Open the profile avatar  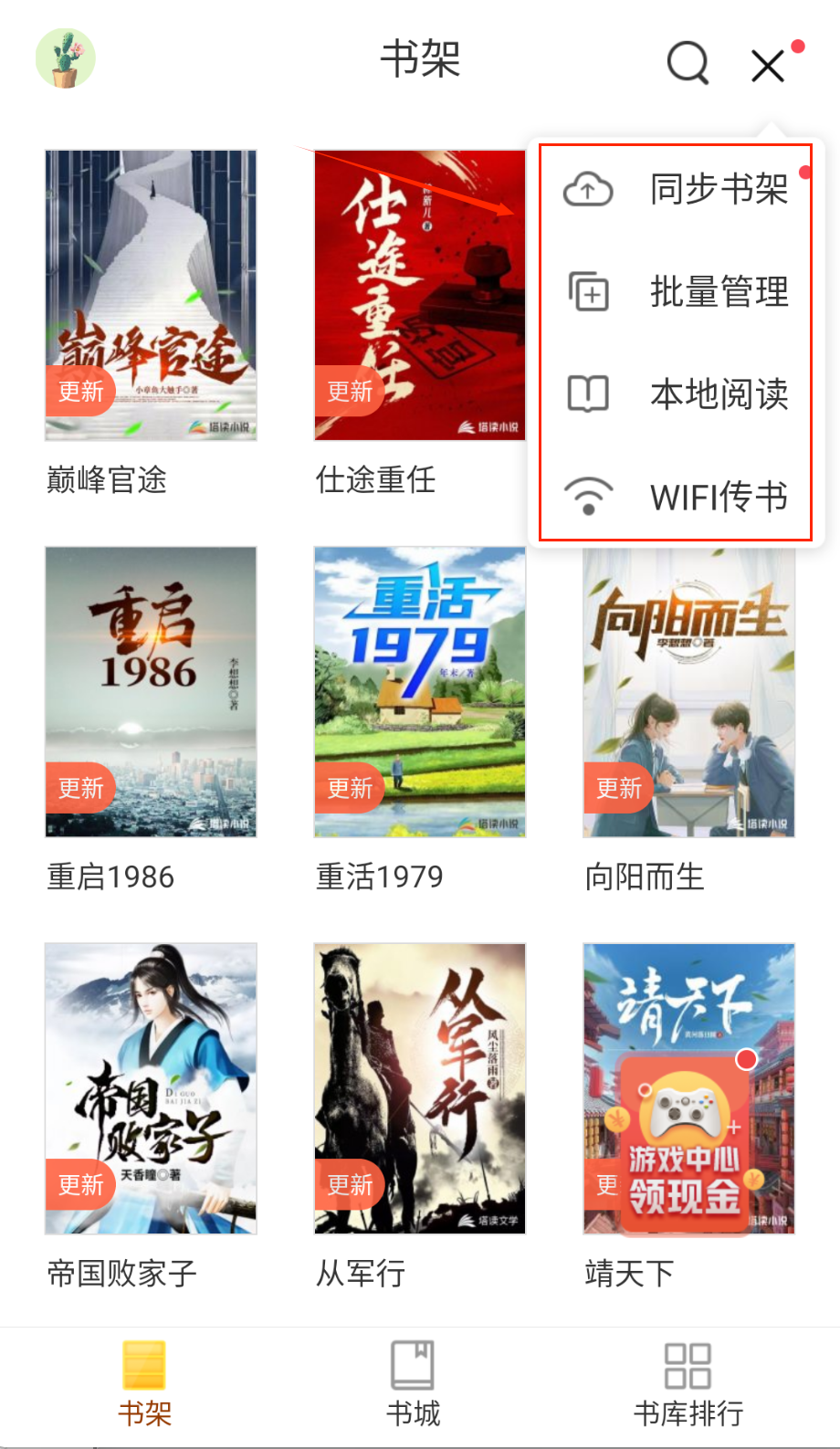tap(65, 58)
